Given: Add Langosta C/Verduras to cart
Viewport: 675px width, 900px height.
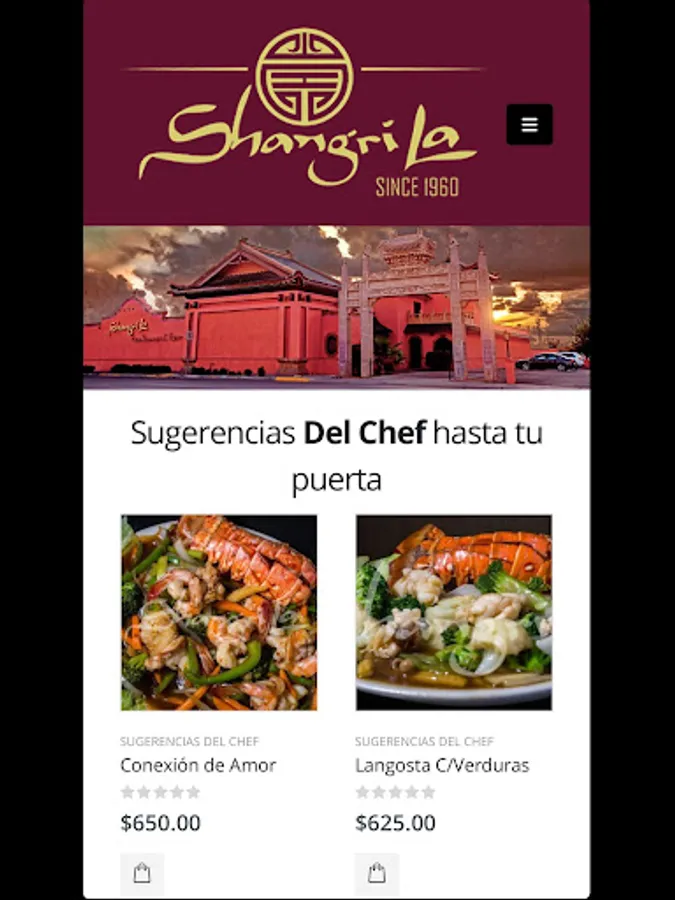Looking at the screenshot, I should pyautogui.click(x=376, y=873).
